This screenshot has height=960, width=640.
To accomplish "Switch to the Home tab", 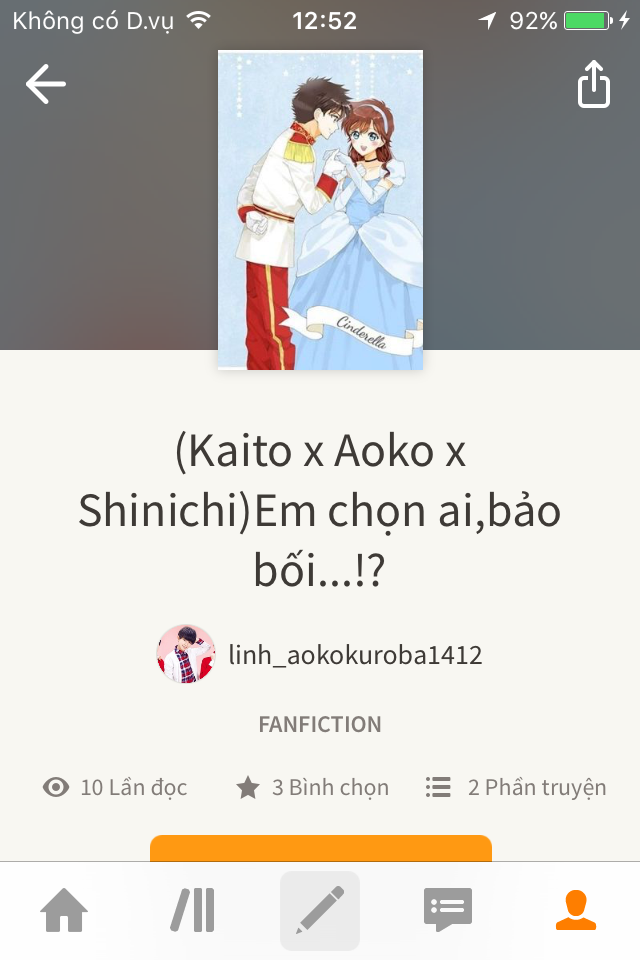I will tap(64, 910).
